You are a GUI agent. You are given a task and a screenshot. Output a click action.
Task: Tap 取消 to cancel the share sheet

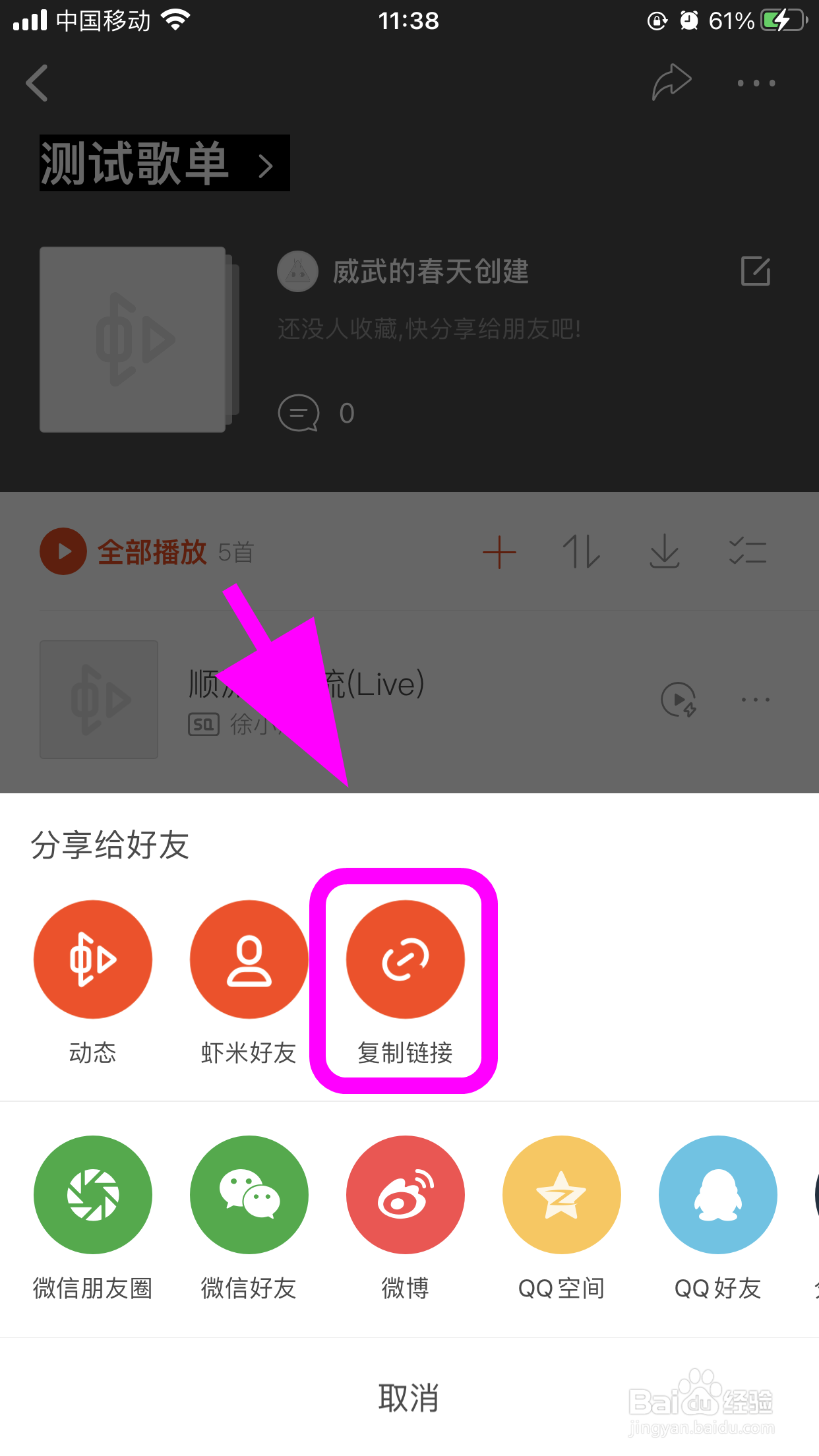409,1395
